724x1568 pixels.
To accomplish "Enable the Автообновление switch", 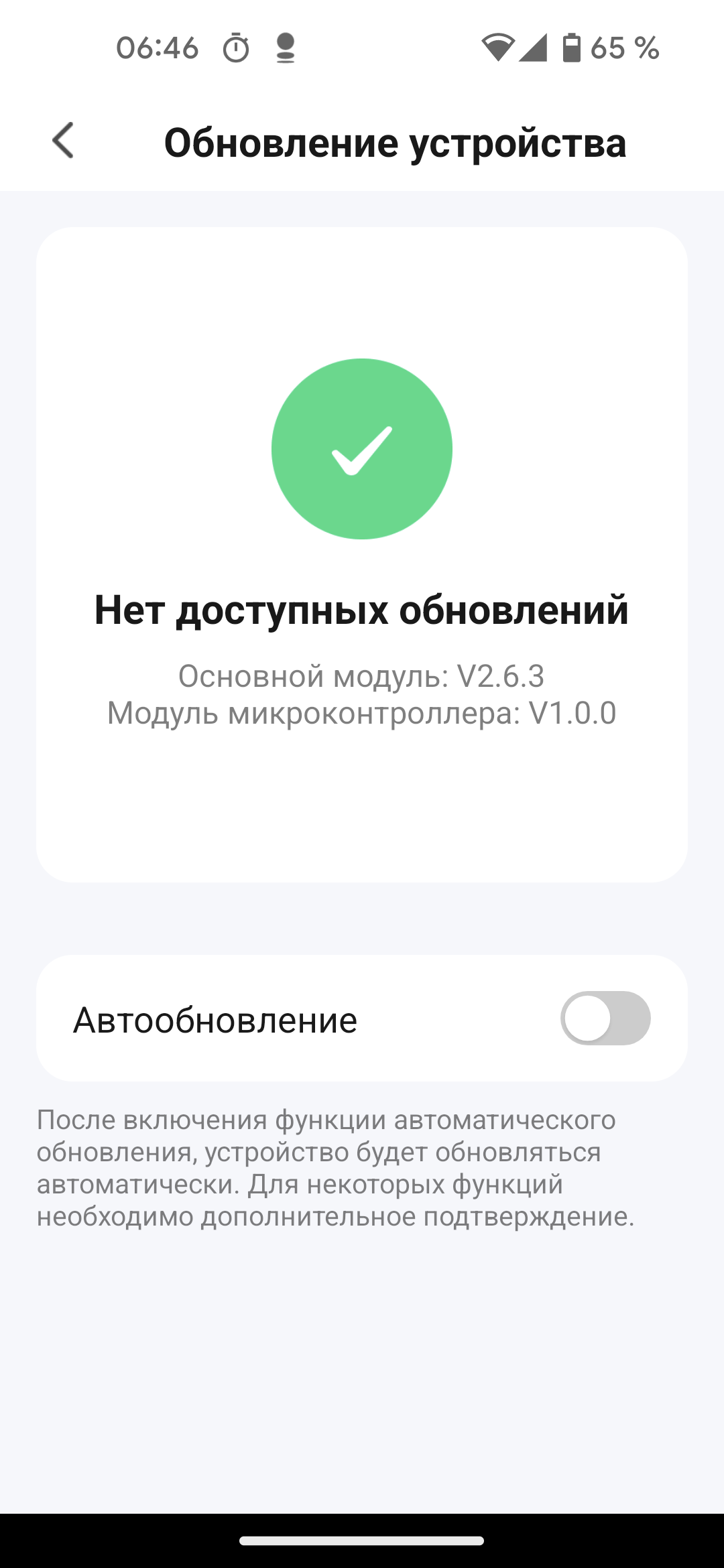I will [605, 1018].
